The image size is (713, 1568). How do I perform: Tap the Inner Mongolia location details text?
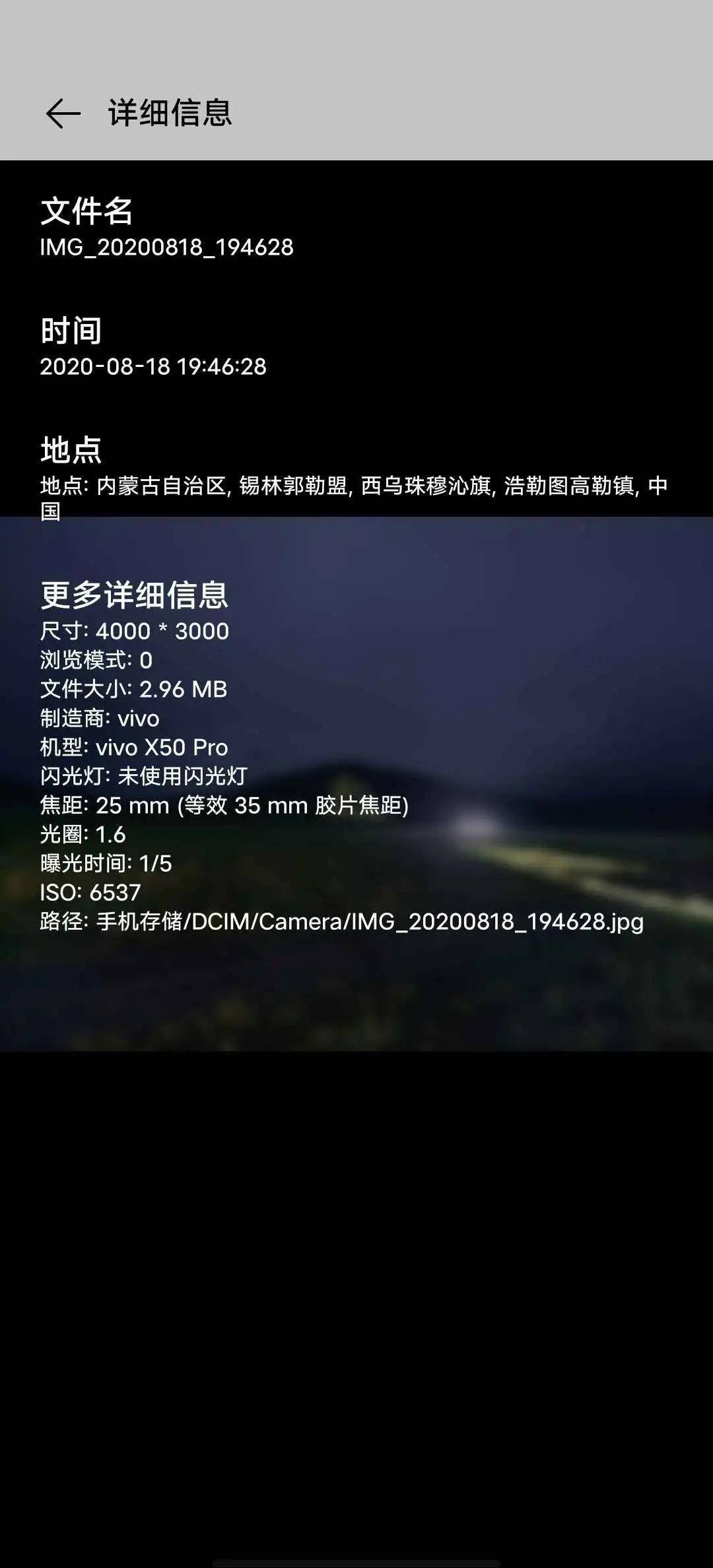353,486
